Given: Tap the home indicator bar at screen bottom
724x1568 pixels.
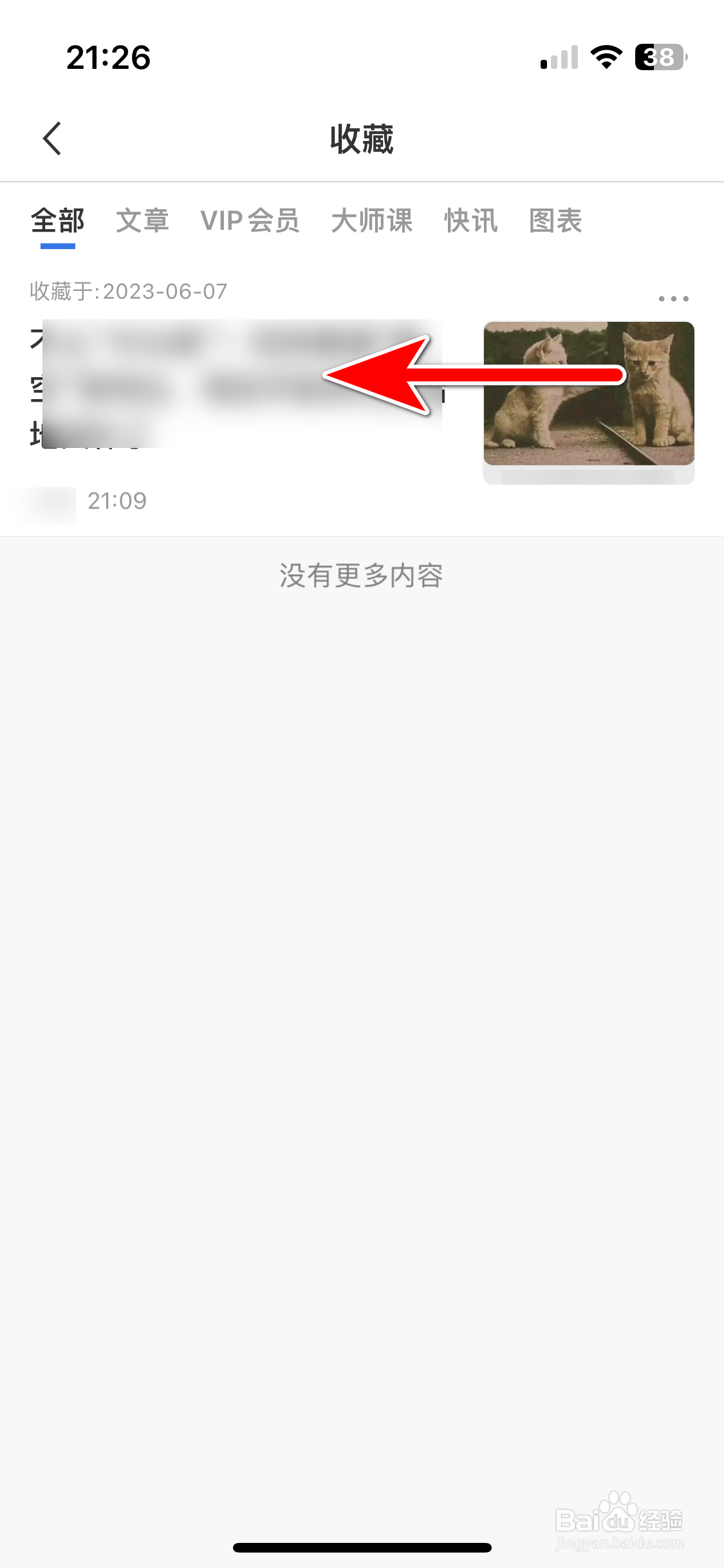Looking at the screenshot, I should (x=362, y=1548).
